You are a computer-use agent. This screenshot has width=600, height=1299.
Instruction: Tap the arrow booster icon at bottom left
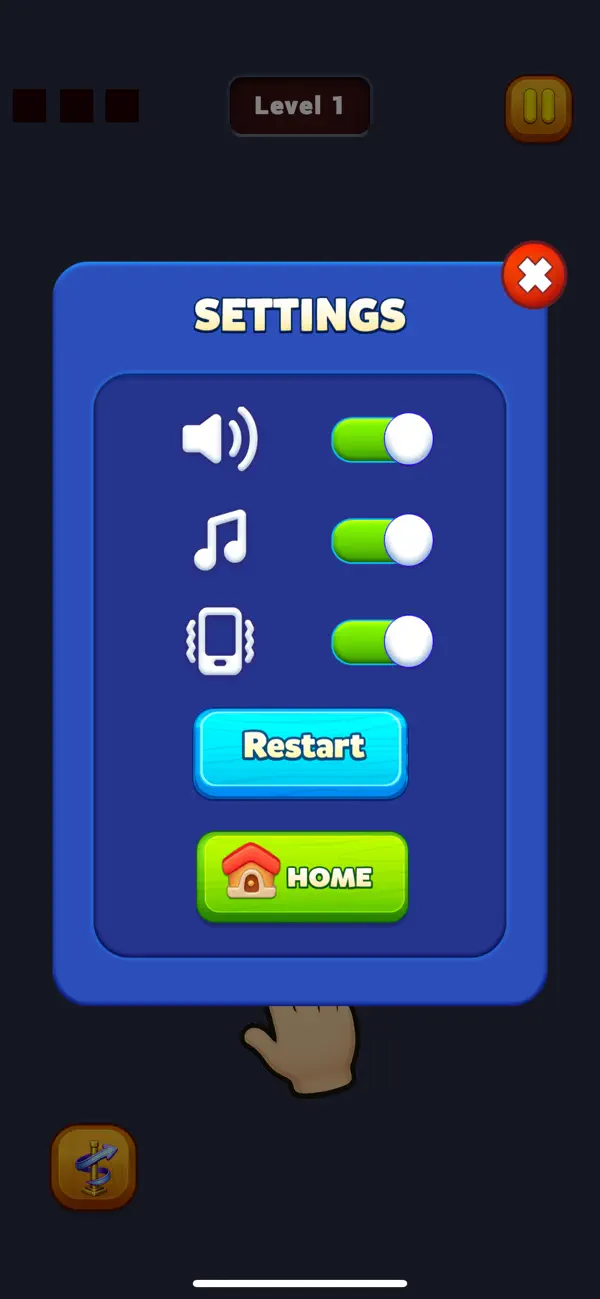tap(93, 1167)
